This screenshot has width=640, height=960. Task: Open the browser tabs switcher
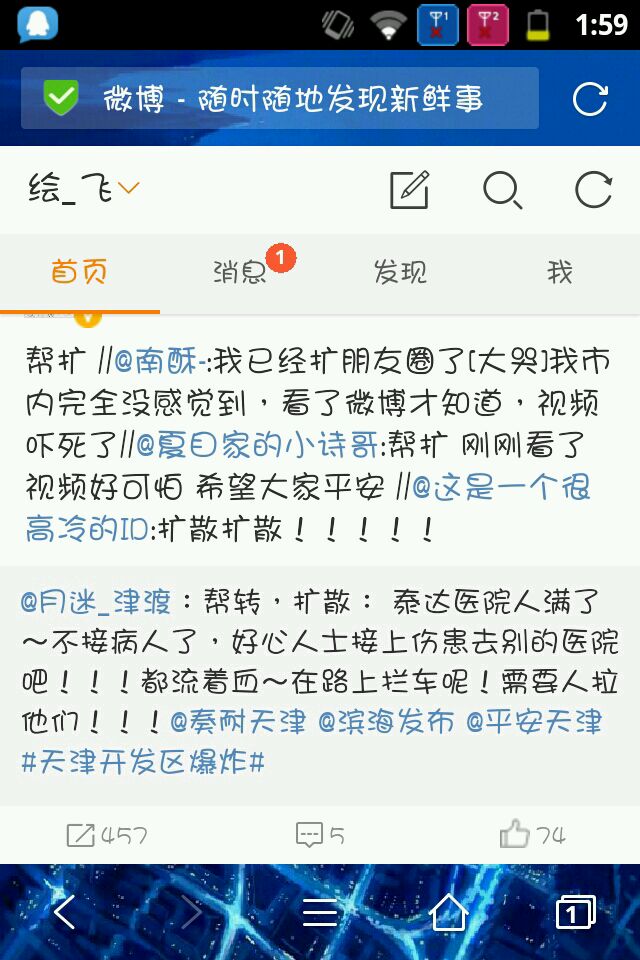click(575, 912)
